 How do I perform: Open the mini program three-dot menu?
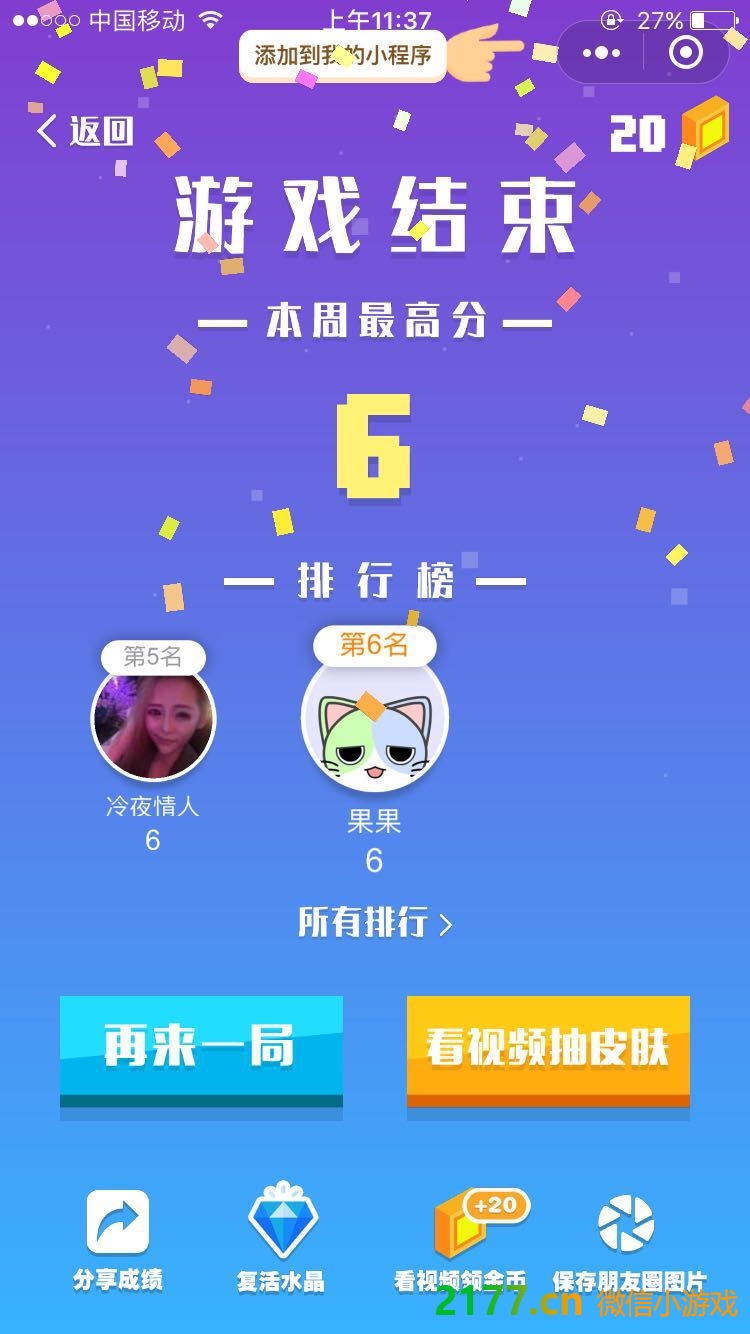tap(601, 53)
